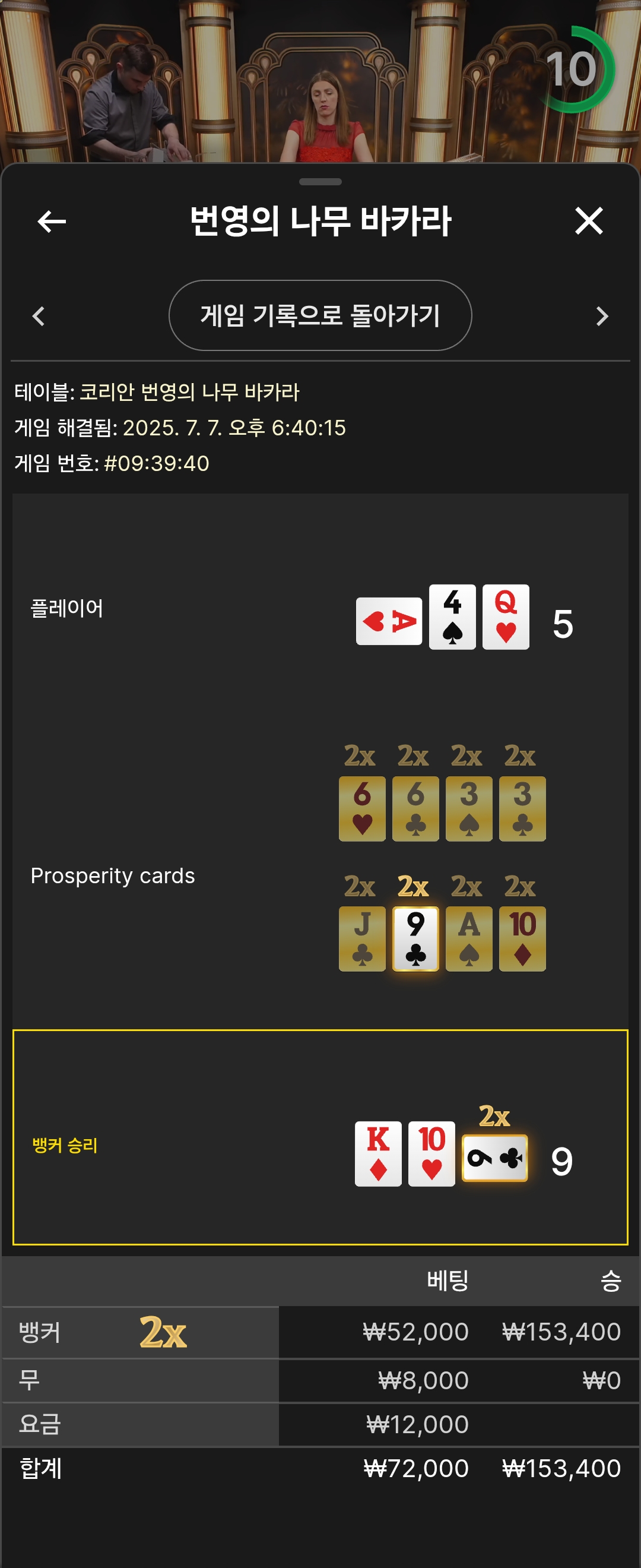641x1568 pixels.
Task: Go to the previous game record
Action: click(x=39, y=316)
